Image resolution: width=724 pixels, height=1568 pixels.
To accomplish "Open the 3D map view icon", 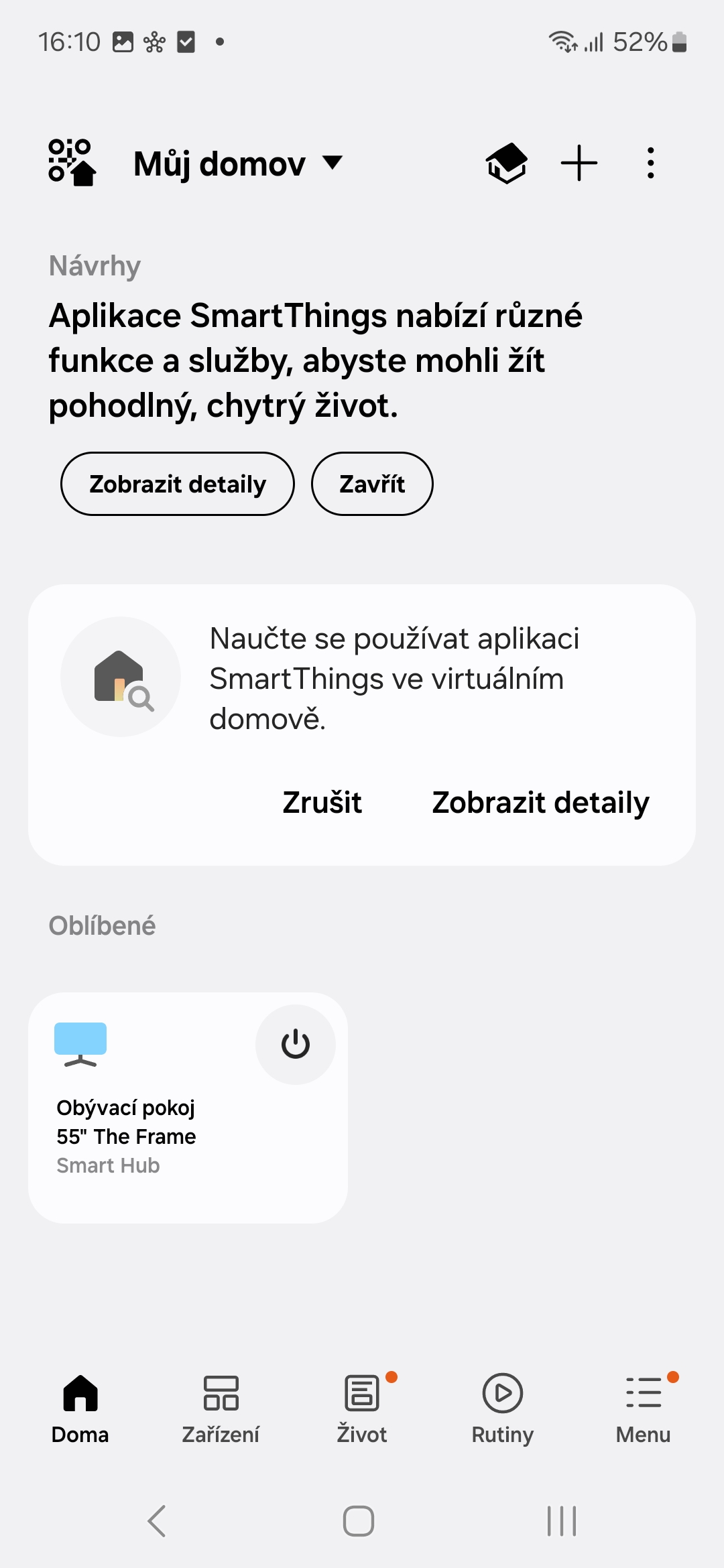I will [x=506, y=163].
